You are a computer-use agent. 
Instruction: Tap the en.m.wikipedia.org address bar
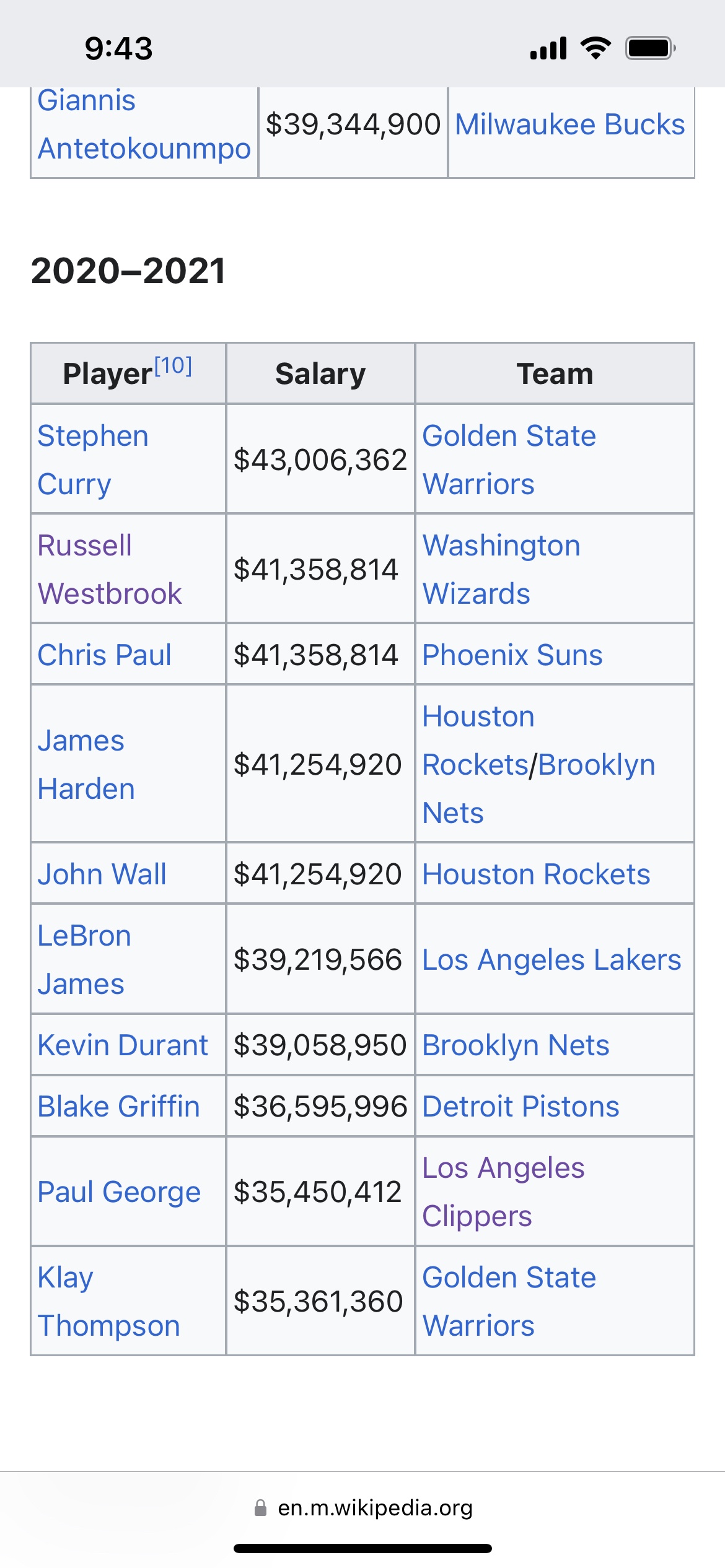[x=363, y=1508]
